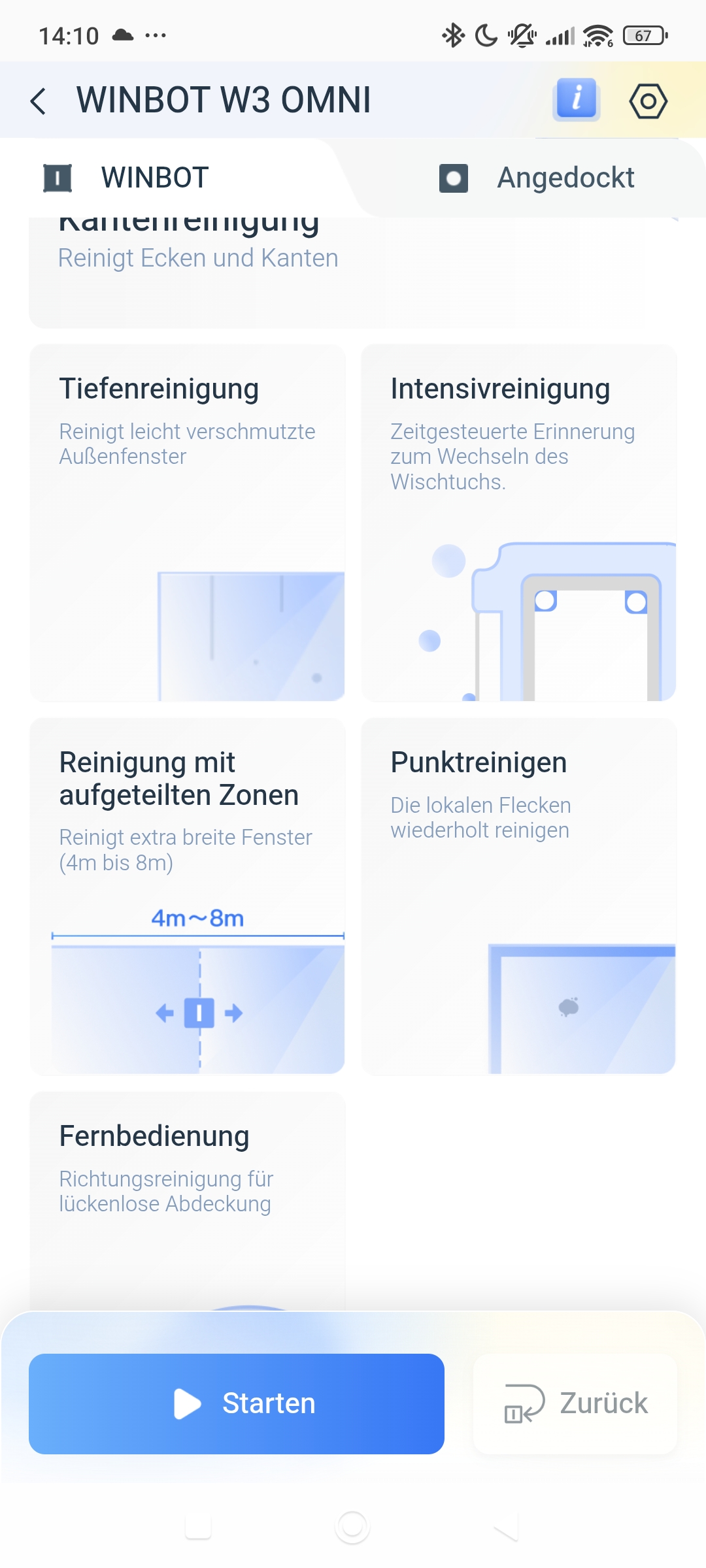Image resolution: width=706 pixels, height=1568 pixels.
Task: Start cleaning with the Starten button
Action: 237,1403
